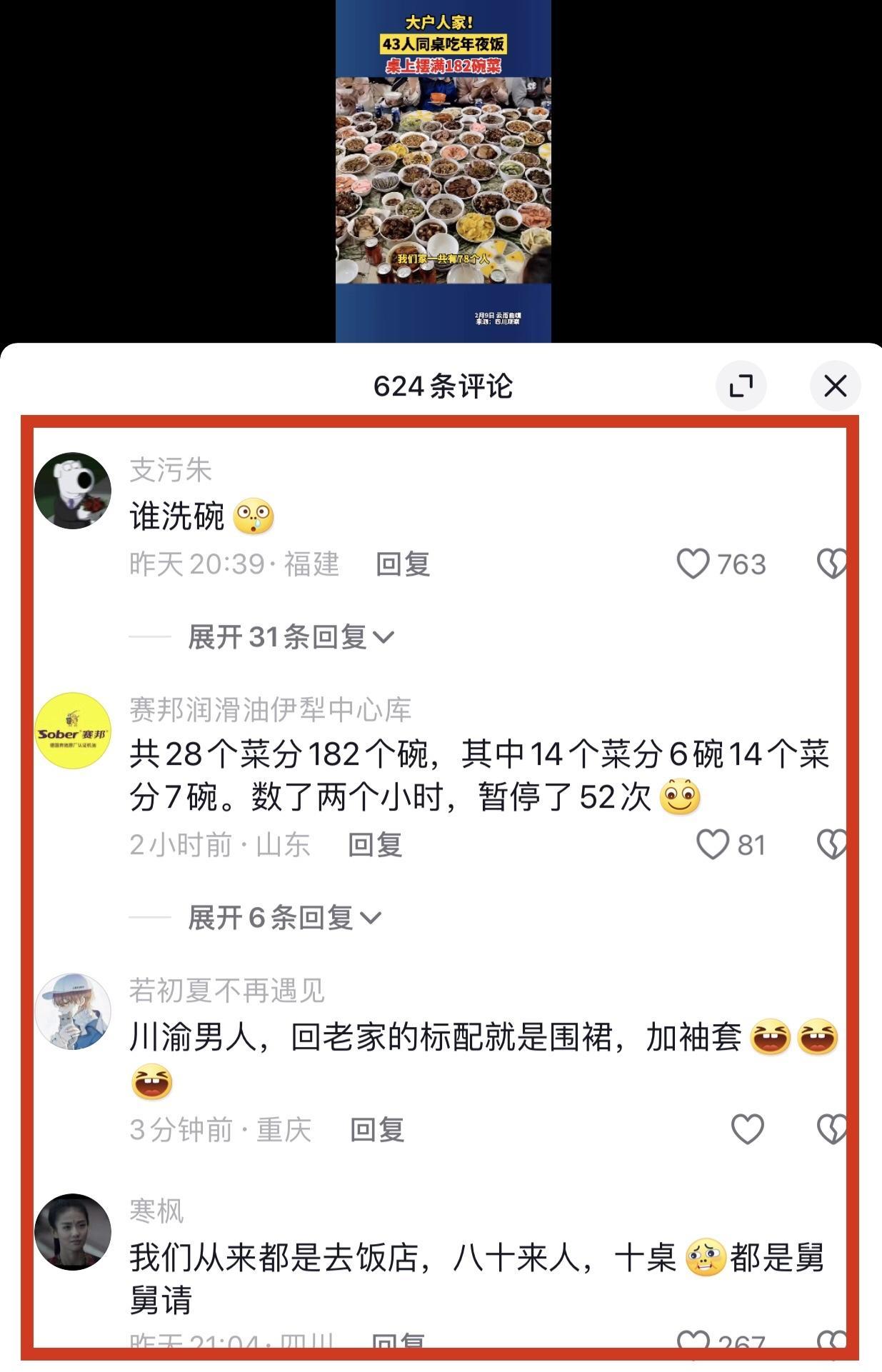
Task: Like 若初夏不再遇见's comment
Action: point(748,1129)
